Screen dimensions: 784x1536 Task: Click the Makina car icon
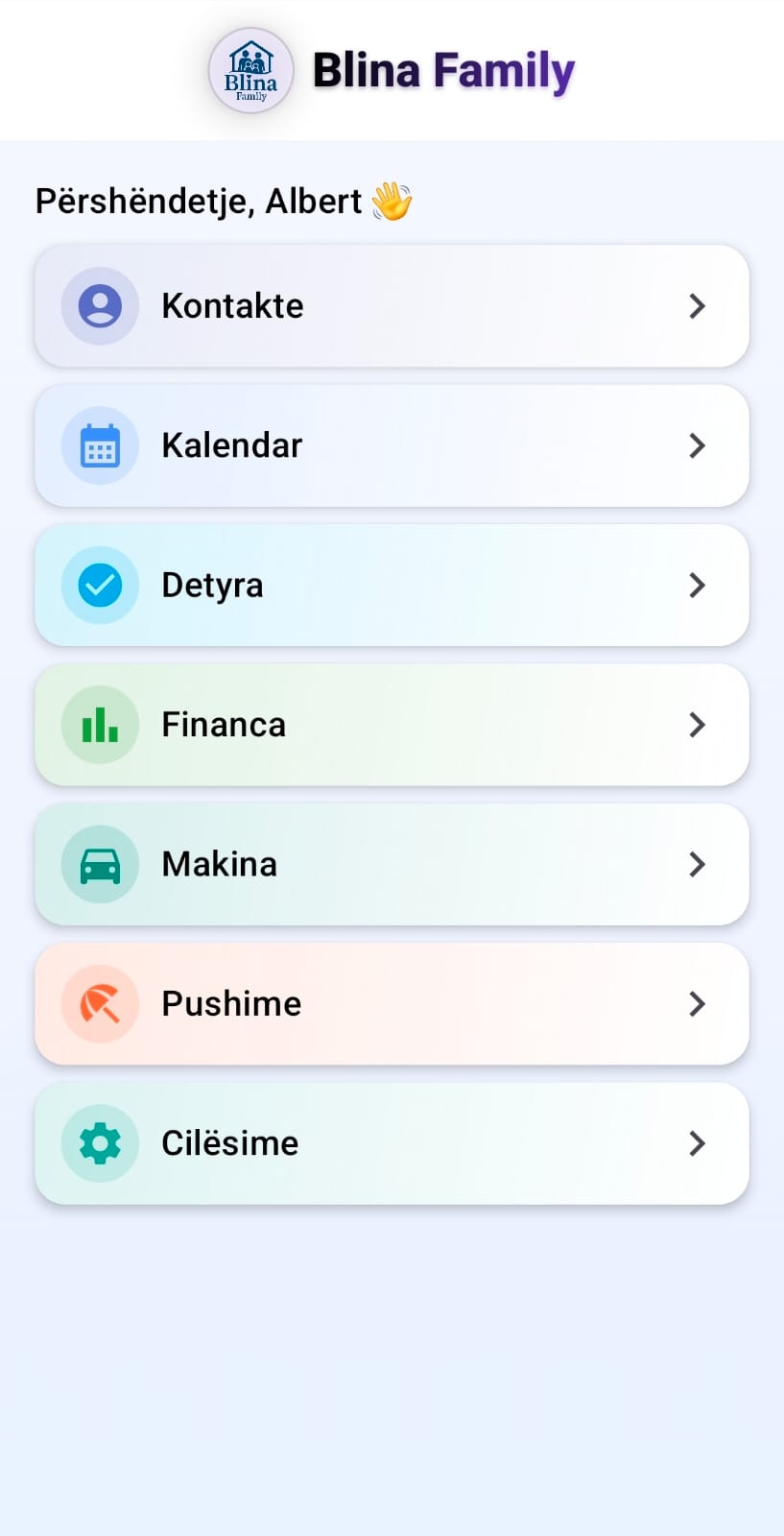[99, 864]
